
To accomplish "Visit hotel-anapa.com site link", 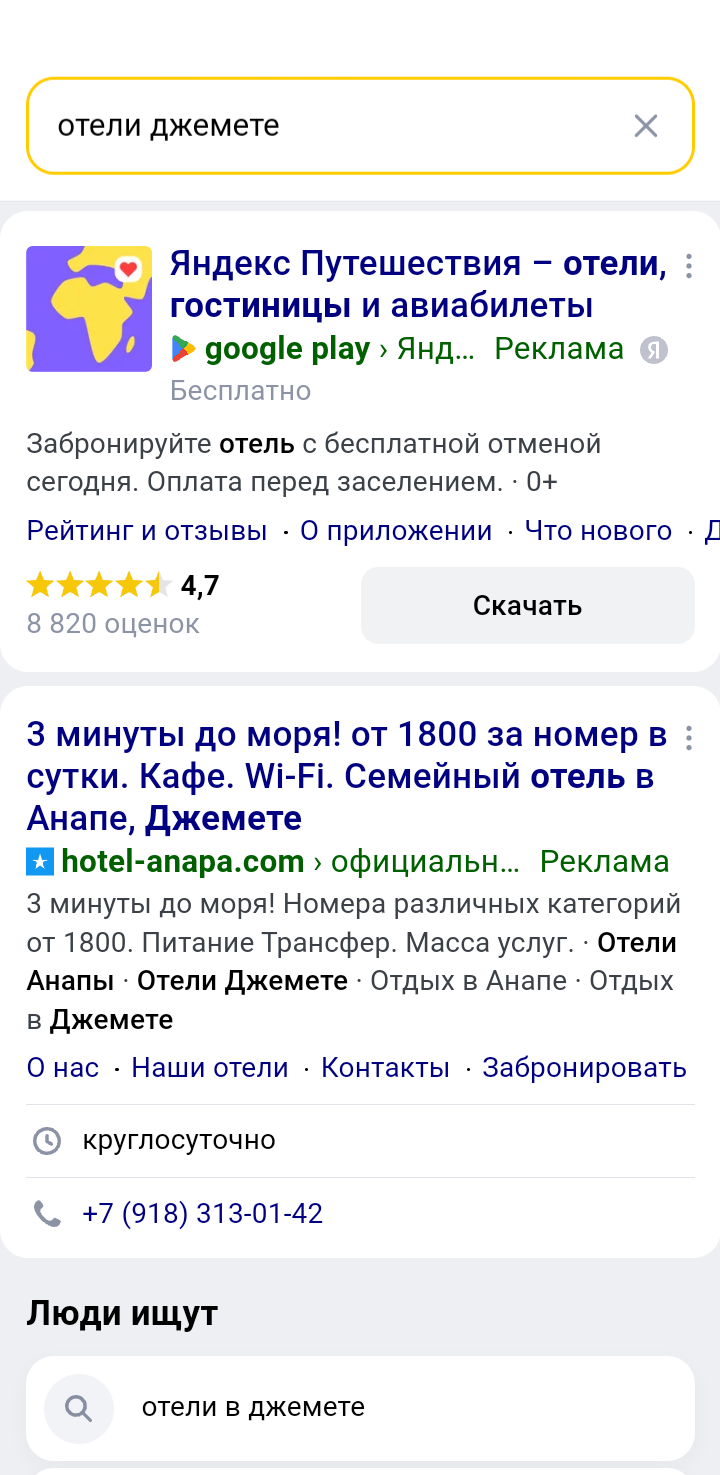I will [x=182, y=861].
